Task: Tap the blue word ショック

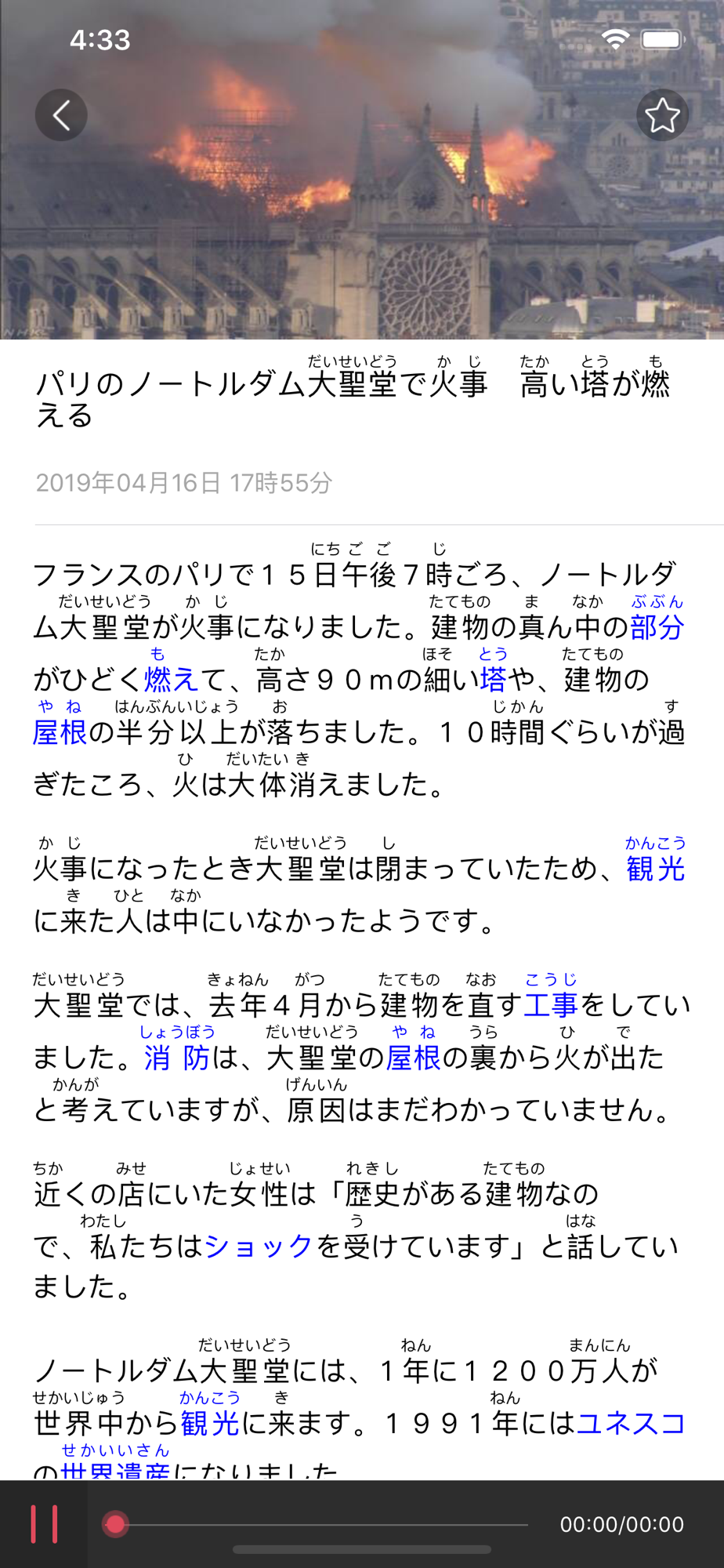Action: tap(259, 1247)
